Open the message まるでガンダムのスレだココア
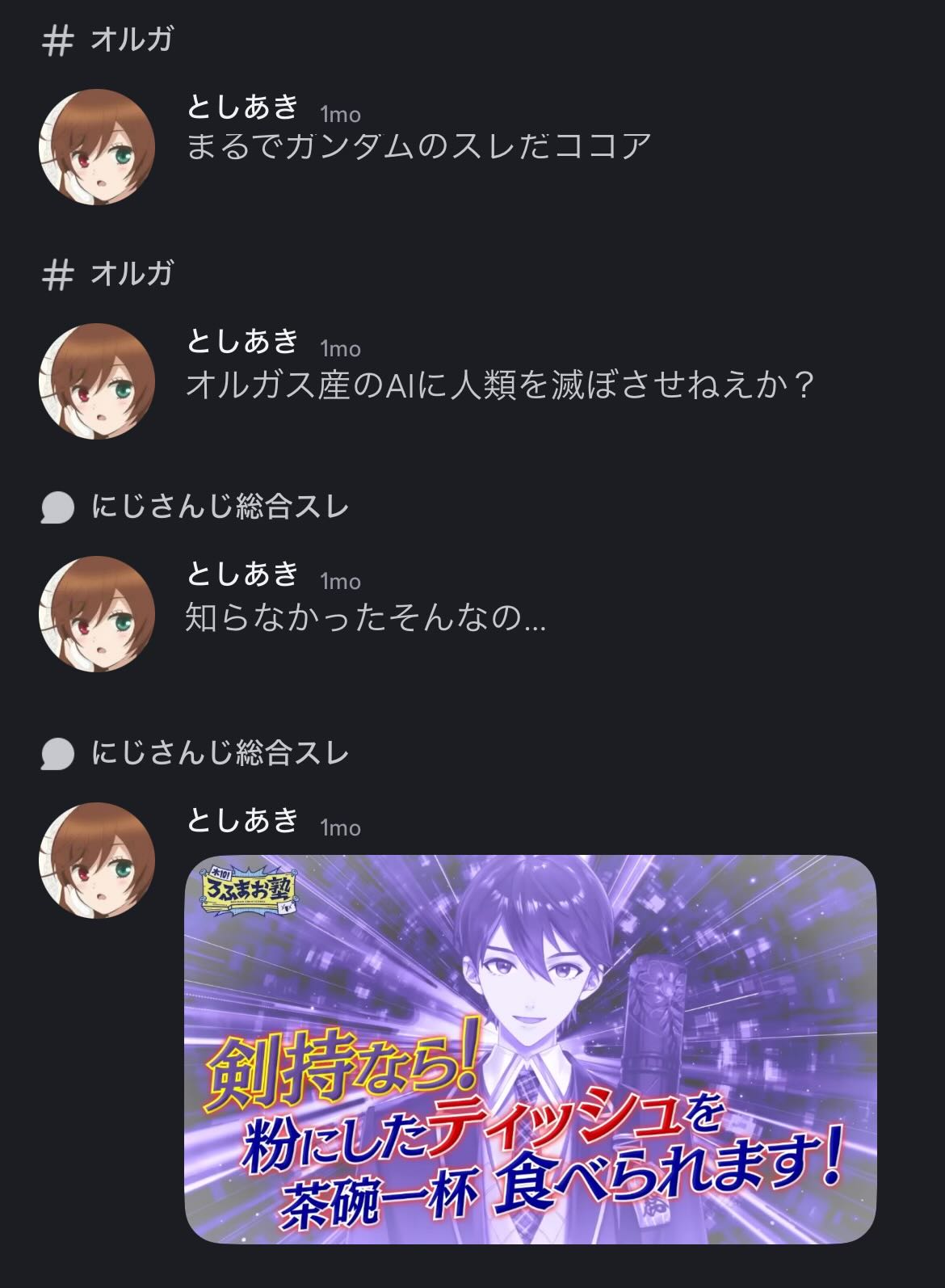The width and height of the screenshot is (945, 1288). point(418,148)
